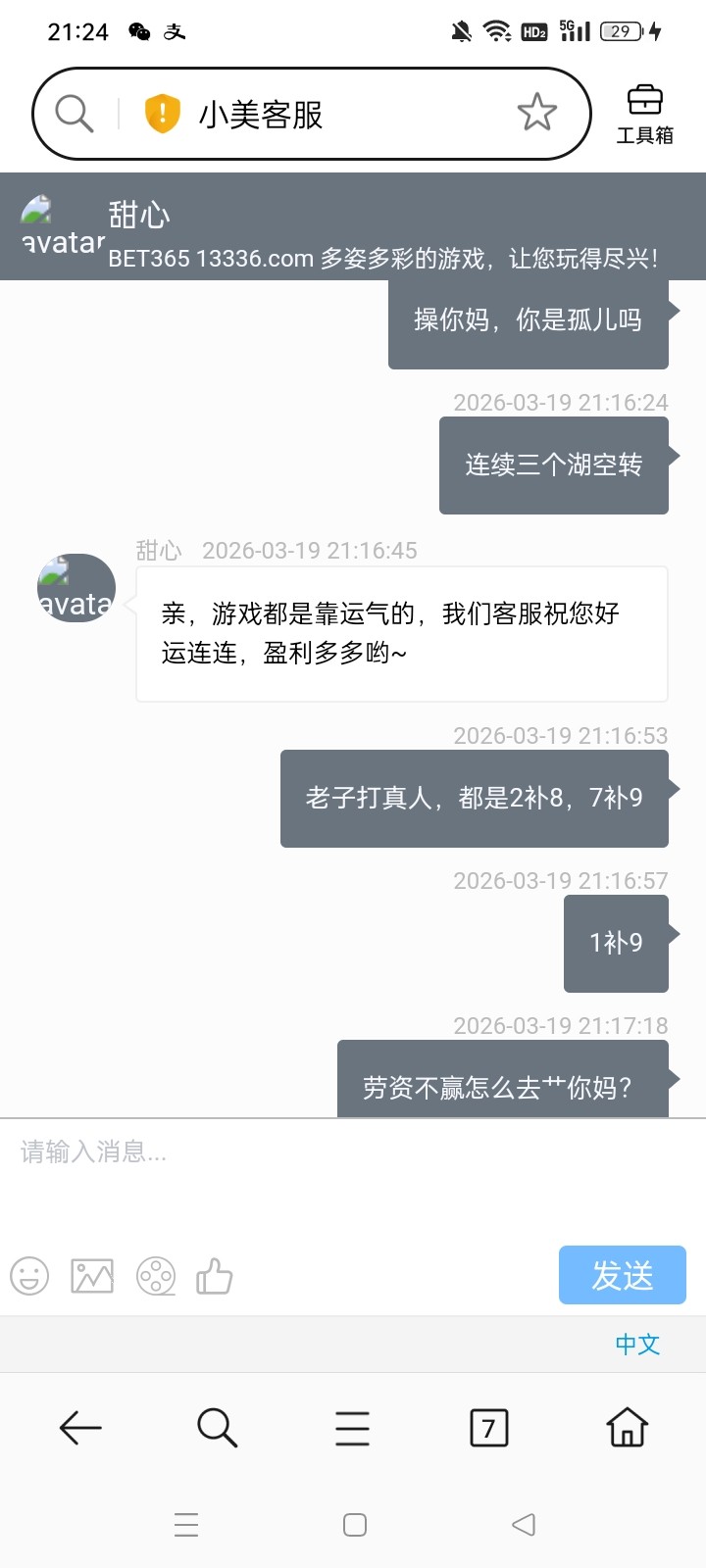706x1568 pixels.
Task: Tap the system back triangle
Action: [524, 1525]
